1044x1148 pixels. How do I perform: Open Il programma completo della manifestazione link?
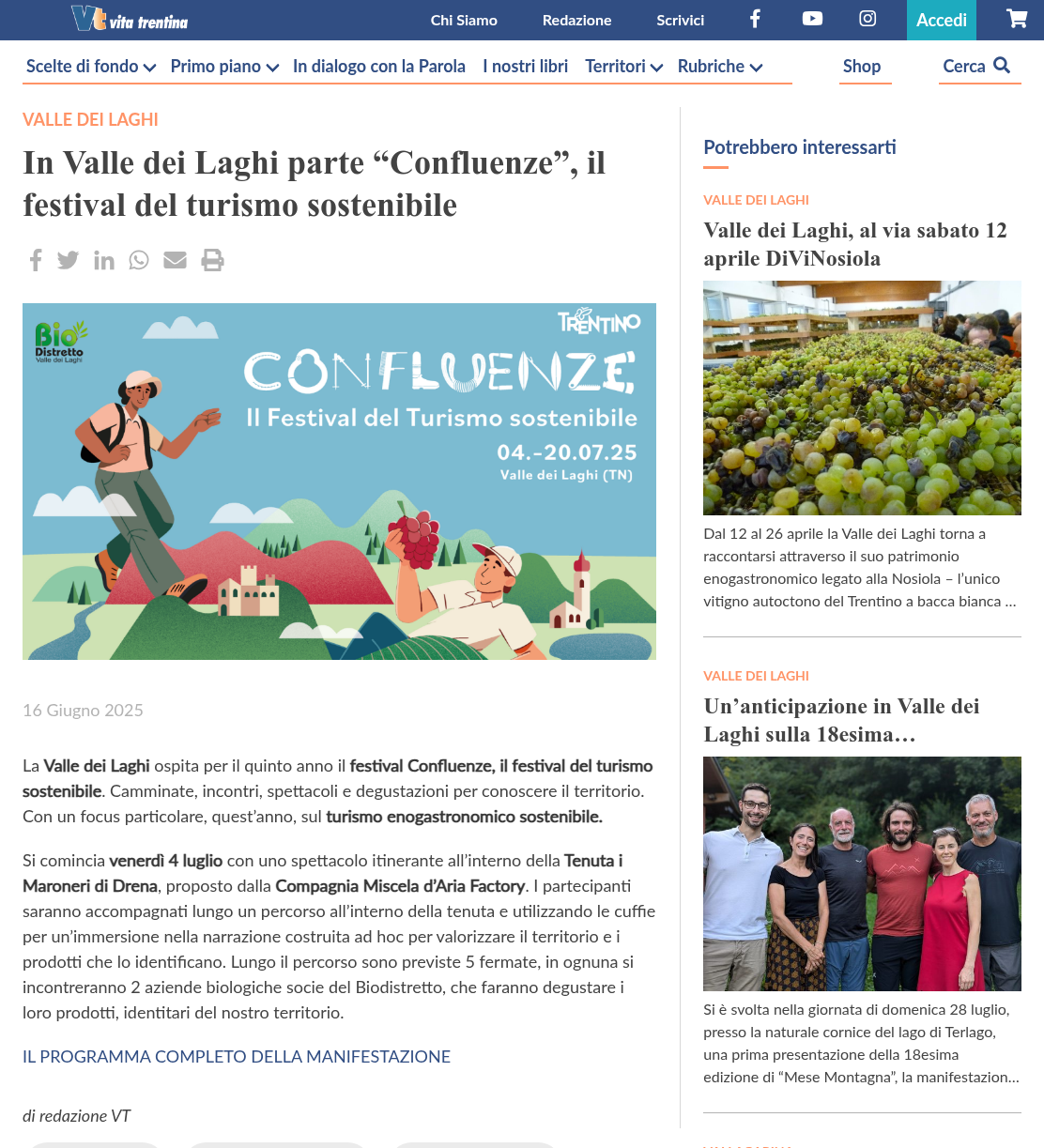[x=237, y=1057]
